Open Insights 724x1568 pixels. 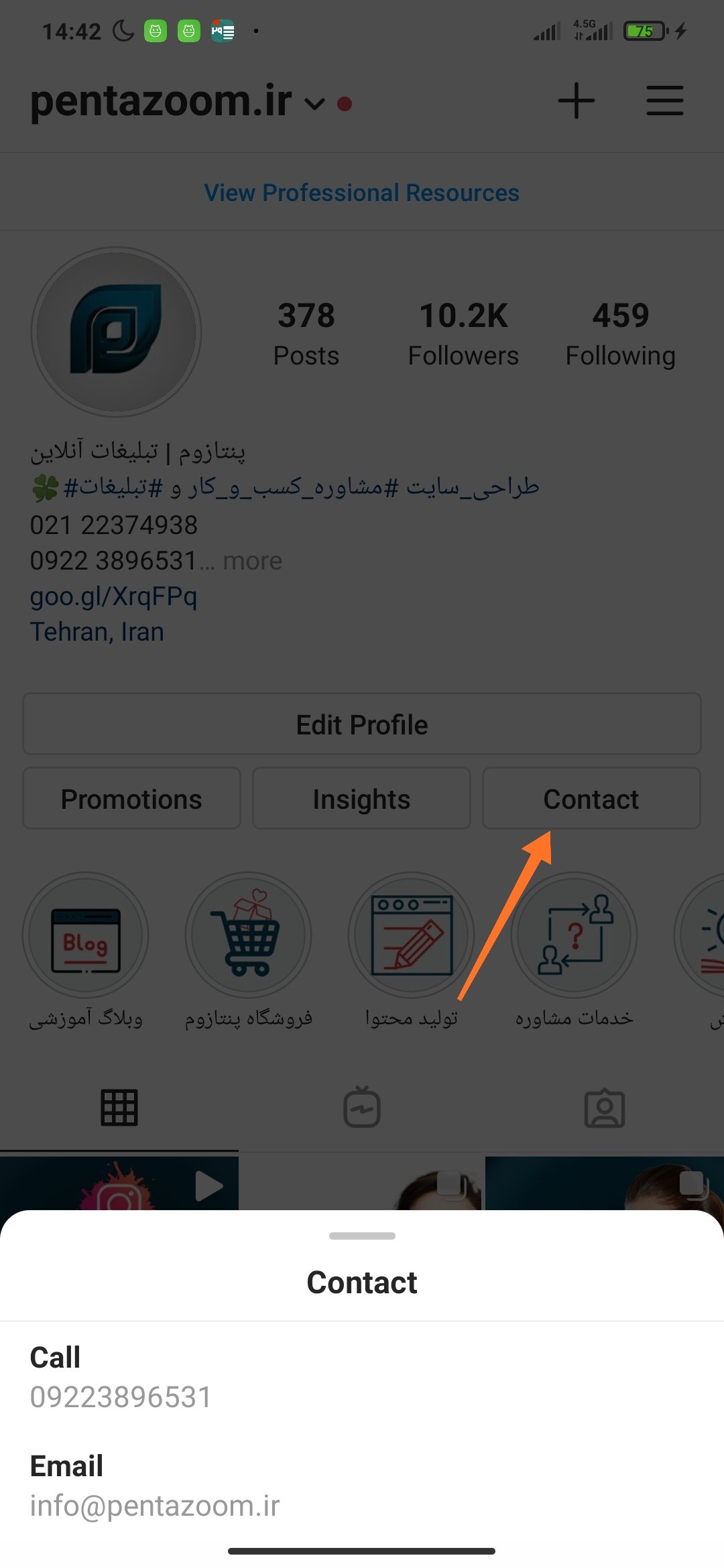(361, 799)
